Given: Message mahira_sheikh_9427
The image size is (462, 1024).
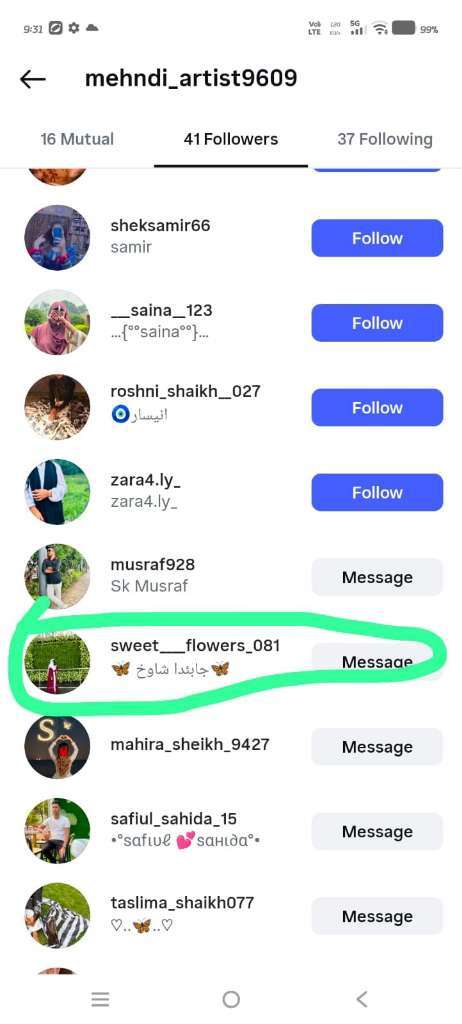Looking at the screenshot, I should (377, 746).
